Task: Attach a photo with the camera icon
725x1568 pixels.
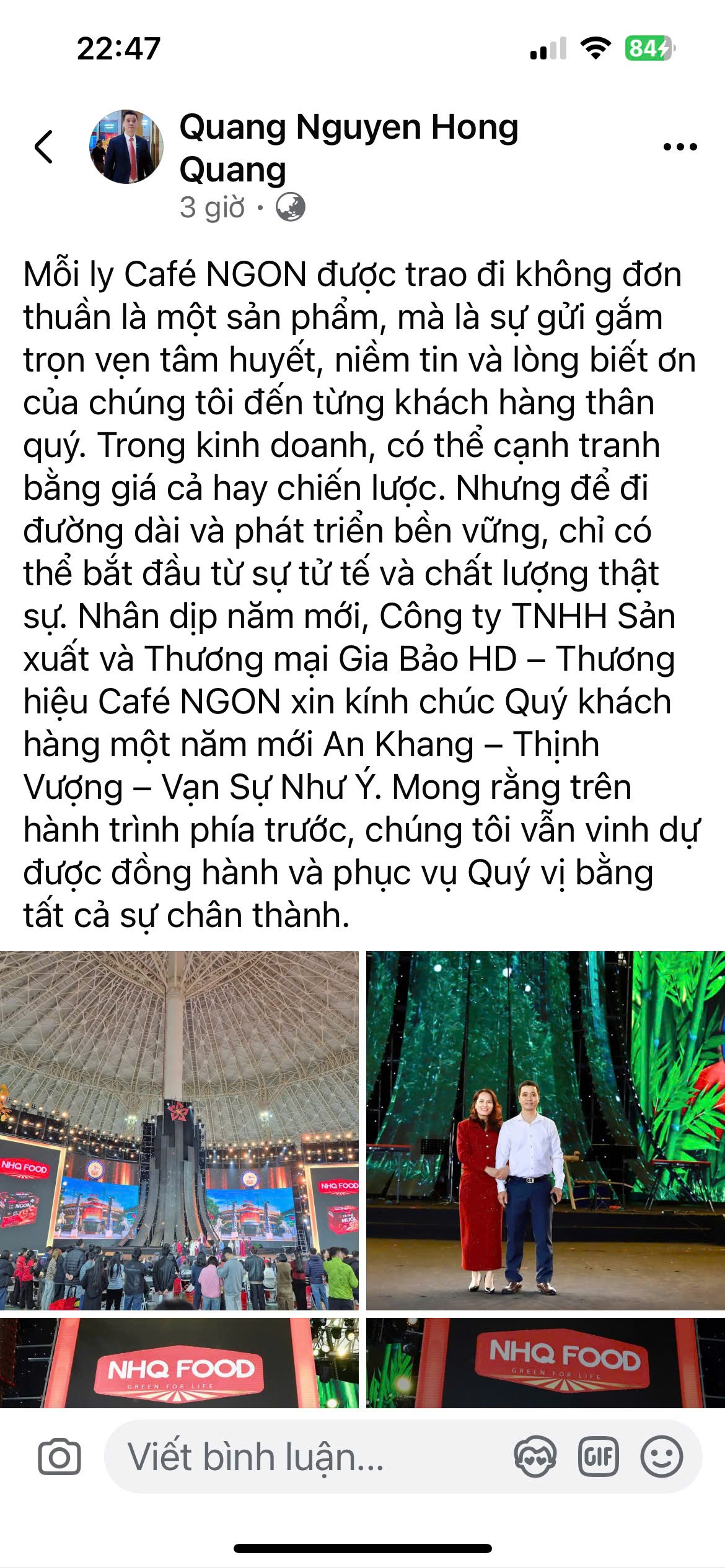Action: (x=59, y=1457)
